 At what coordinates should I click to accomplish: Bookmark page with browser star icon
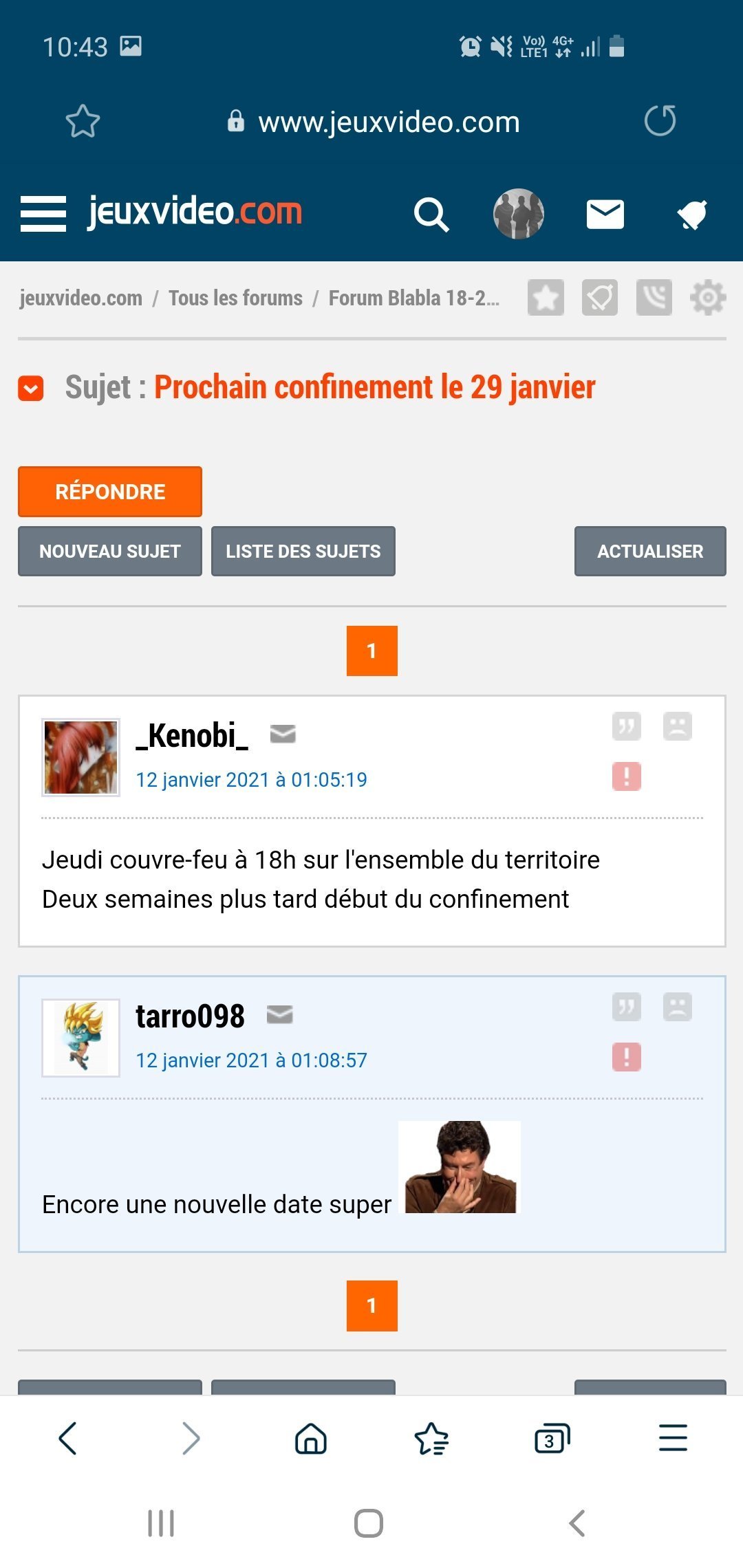pyautogui.click(x=83, y=121)
